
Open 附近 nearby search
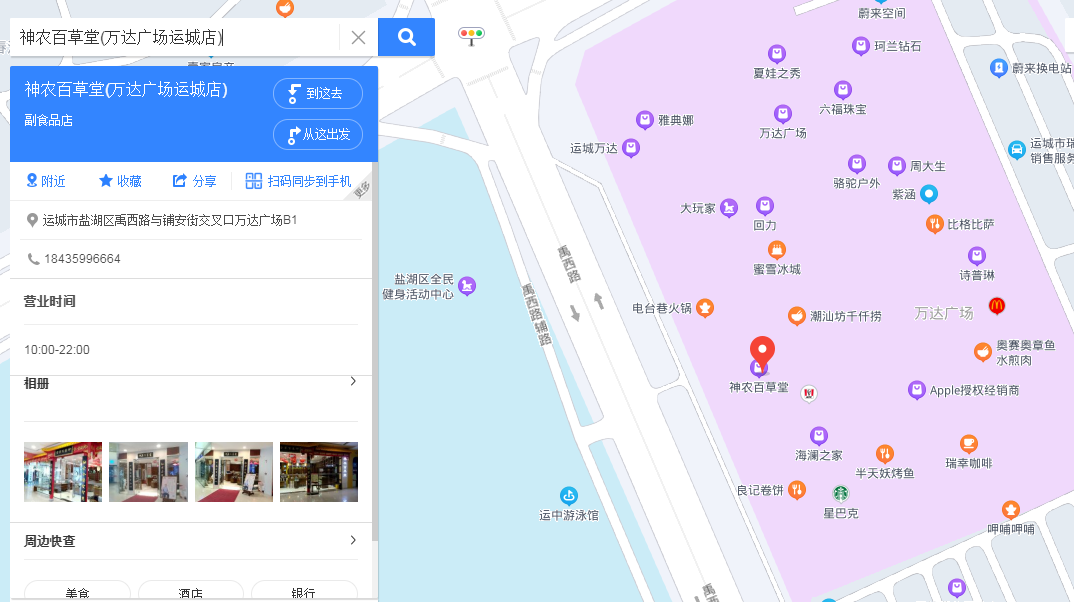46,181
